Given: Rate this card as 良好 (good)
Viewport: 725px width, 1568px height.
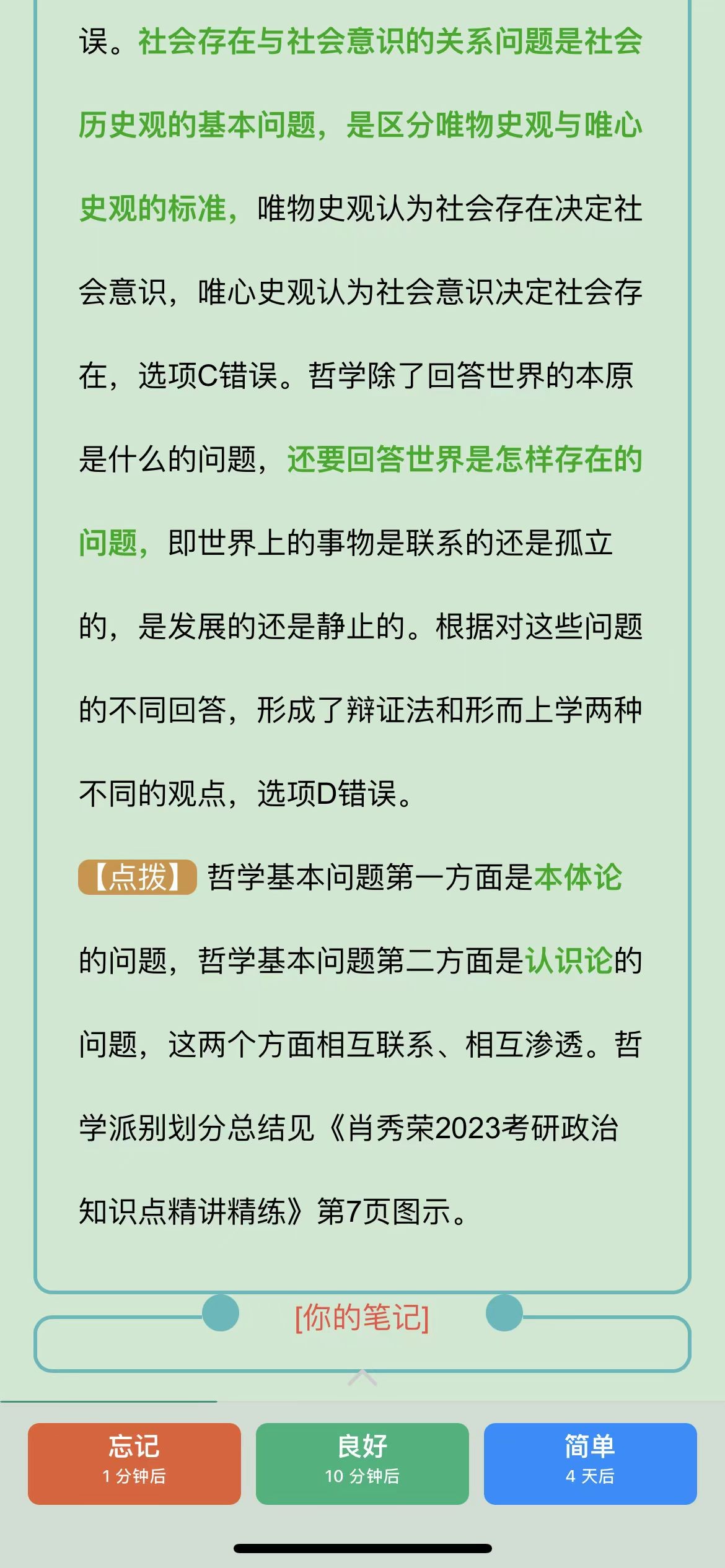Looking at the screenshot, I should point(362,1463).
